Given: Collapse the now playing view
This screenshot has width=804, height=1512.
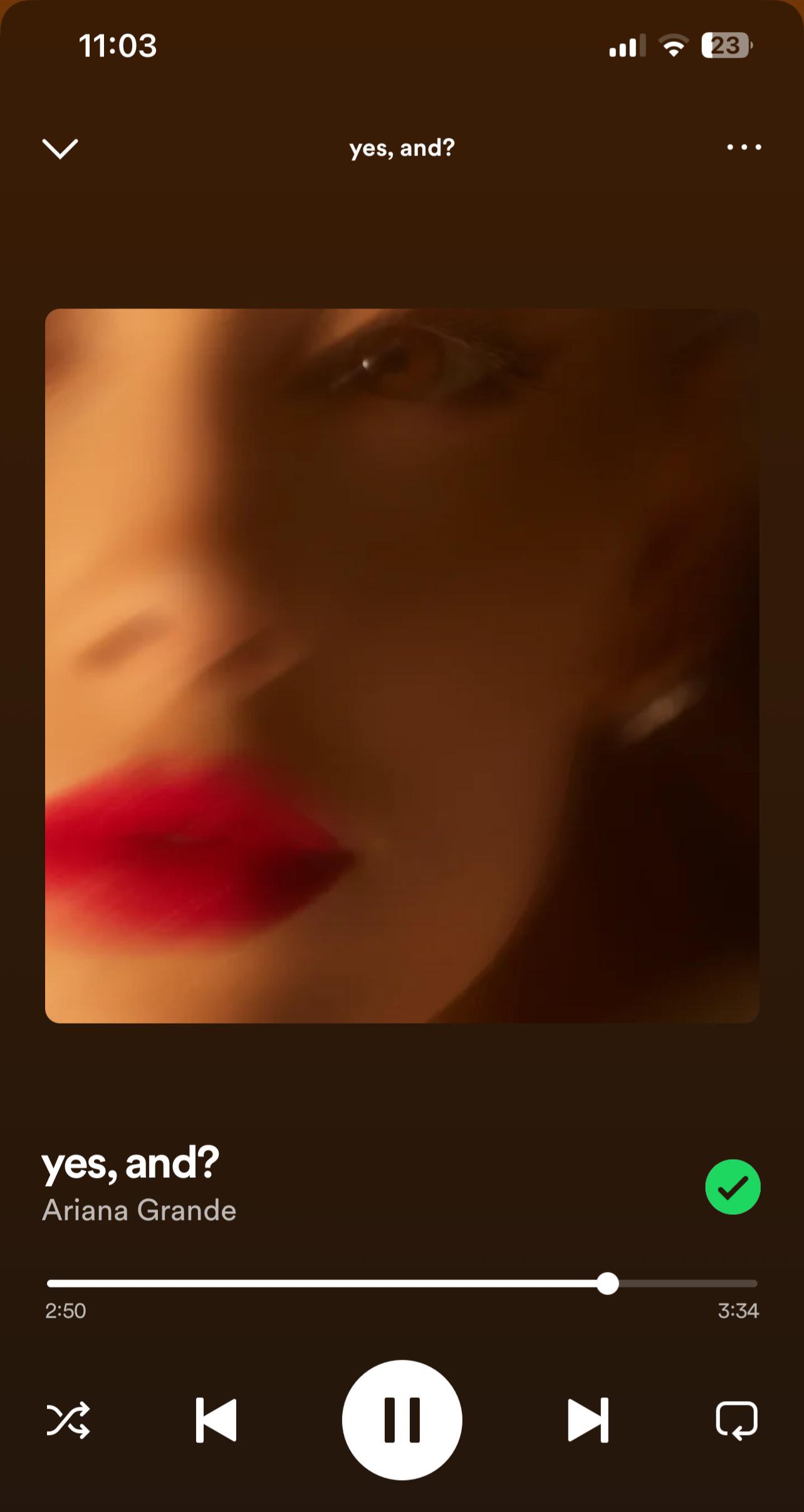Looking at the screenshot, I should coord(60,149).
